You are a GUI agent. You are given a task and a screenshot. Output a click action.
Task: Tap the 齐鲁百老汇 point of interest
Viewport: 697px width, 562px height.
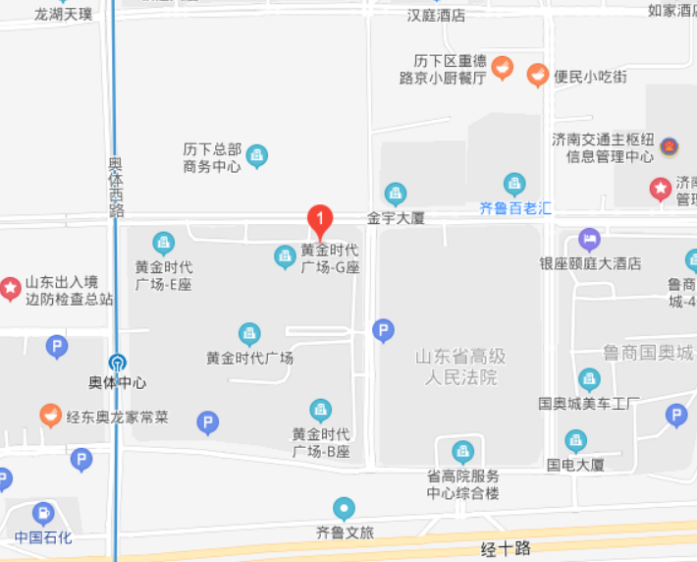(x=515, y=184)
